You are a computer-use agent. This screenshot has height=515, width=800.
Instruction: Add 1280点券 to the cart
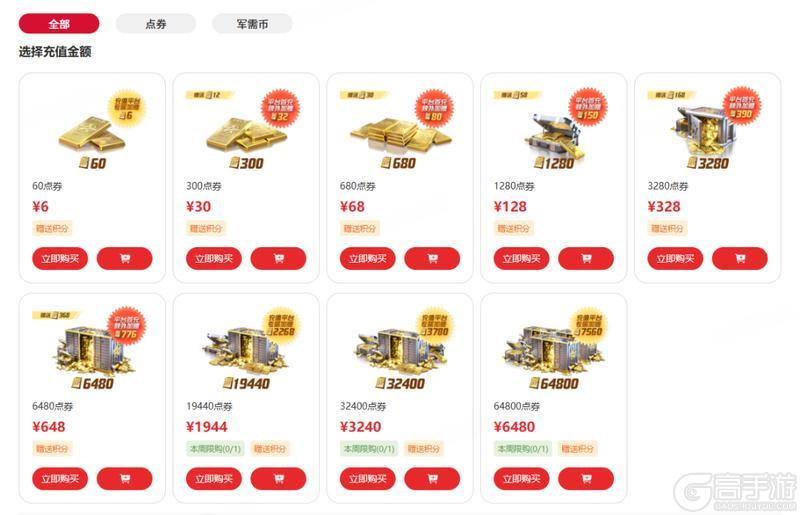point(586,258)
